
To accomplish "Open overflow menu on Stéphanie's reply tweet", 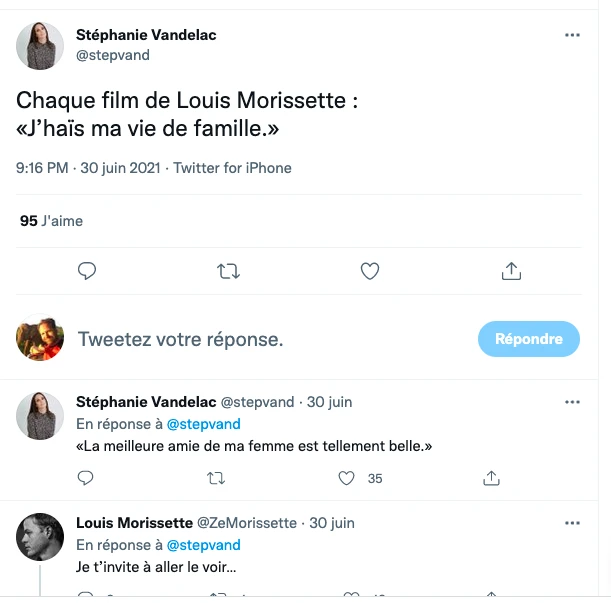I will point(572,402).
